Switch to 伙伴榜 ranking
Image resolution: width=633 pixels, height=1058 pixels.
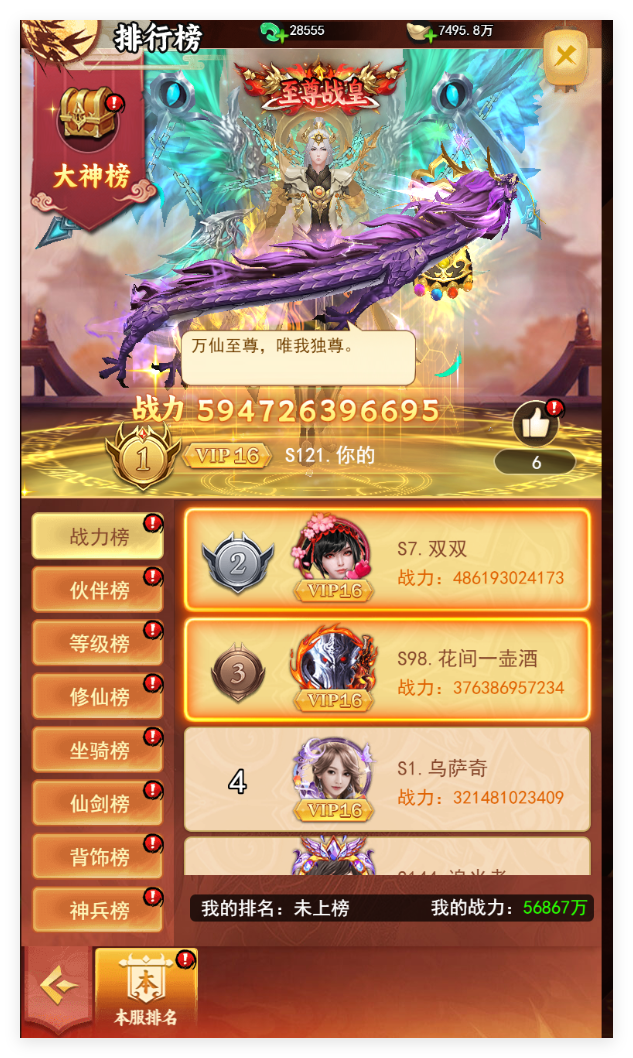(98, 590)
